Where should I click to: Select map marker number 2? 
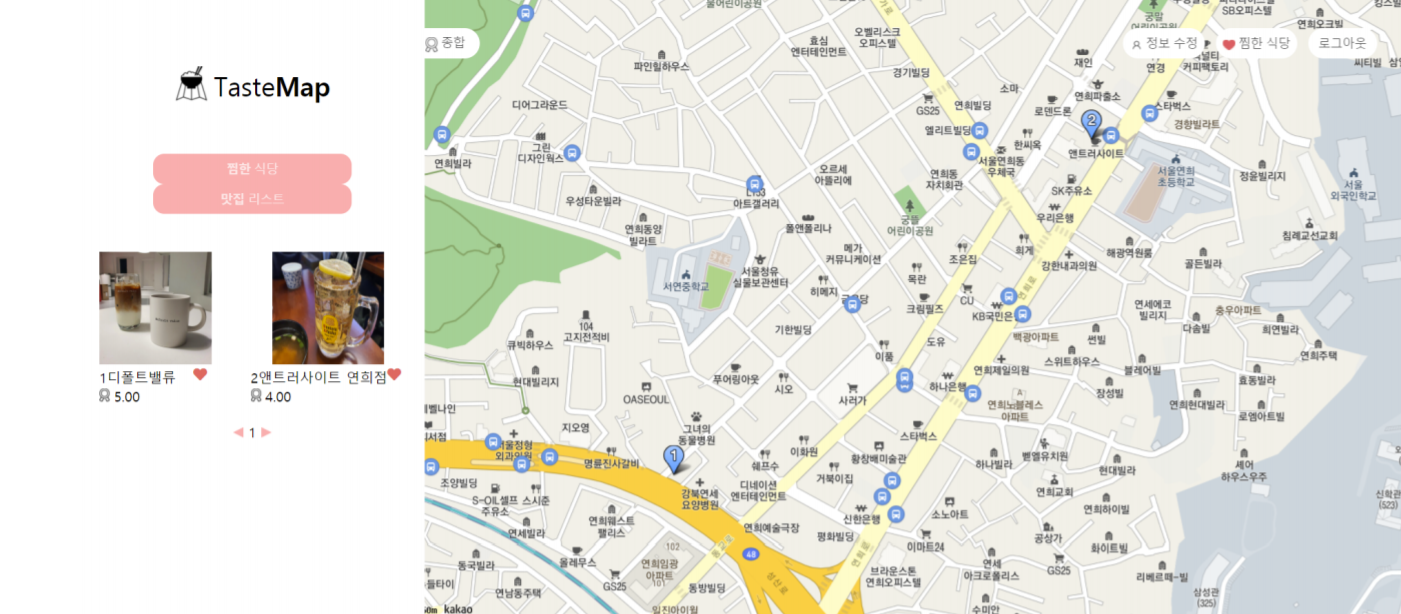[x=1091, y=124]
